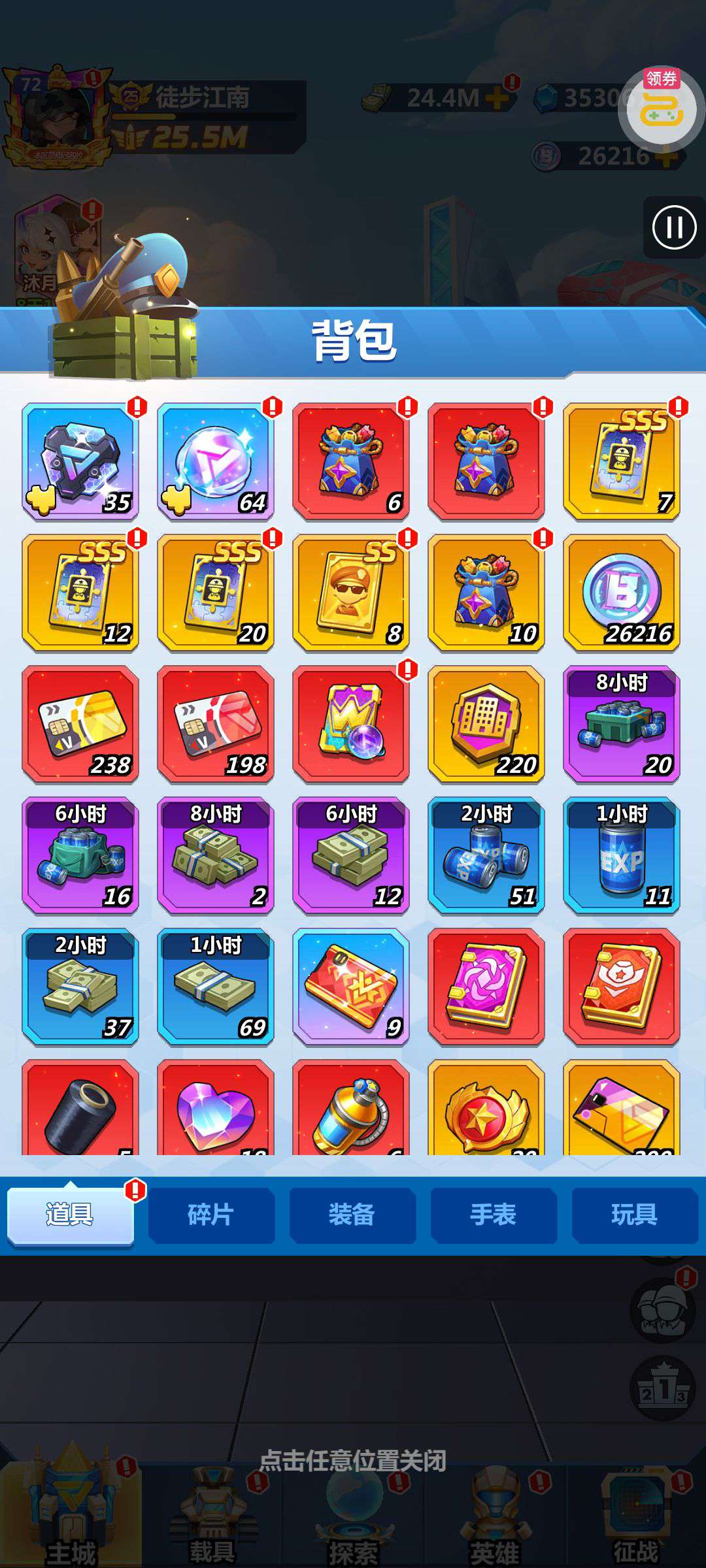
Task: Open the 手表 tab
Action: (x=494, y=1215)
